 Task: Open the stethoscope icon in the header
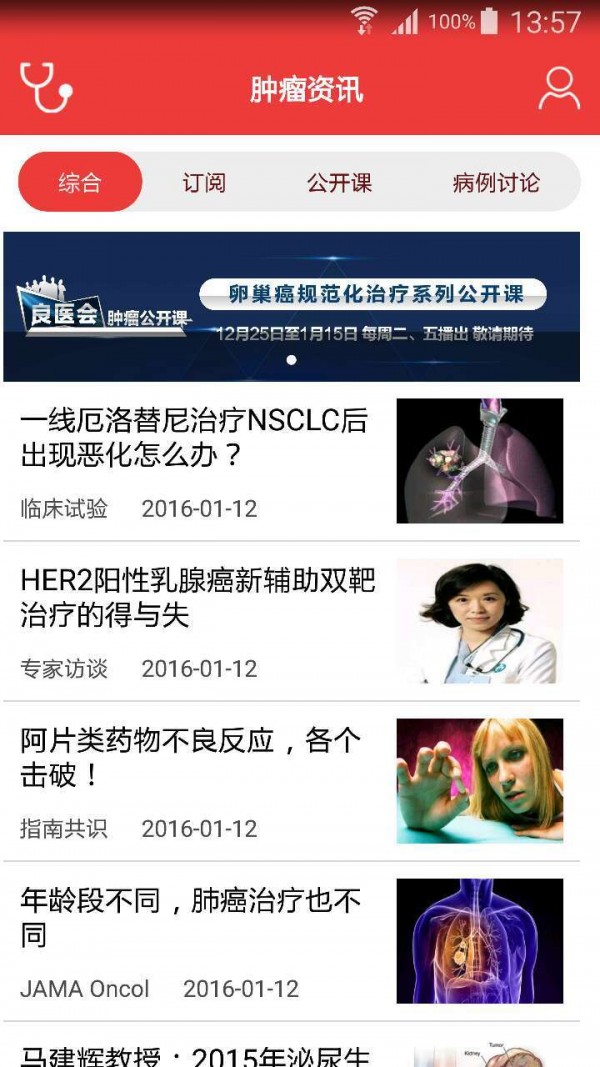pyautogui.click(x=46, y=88)
